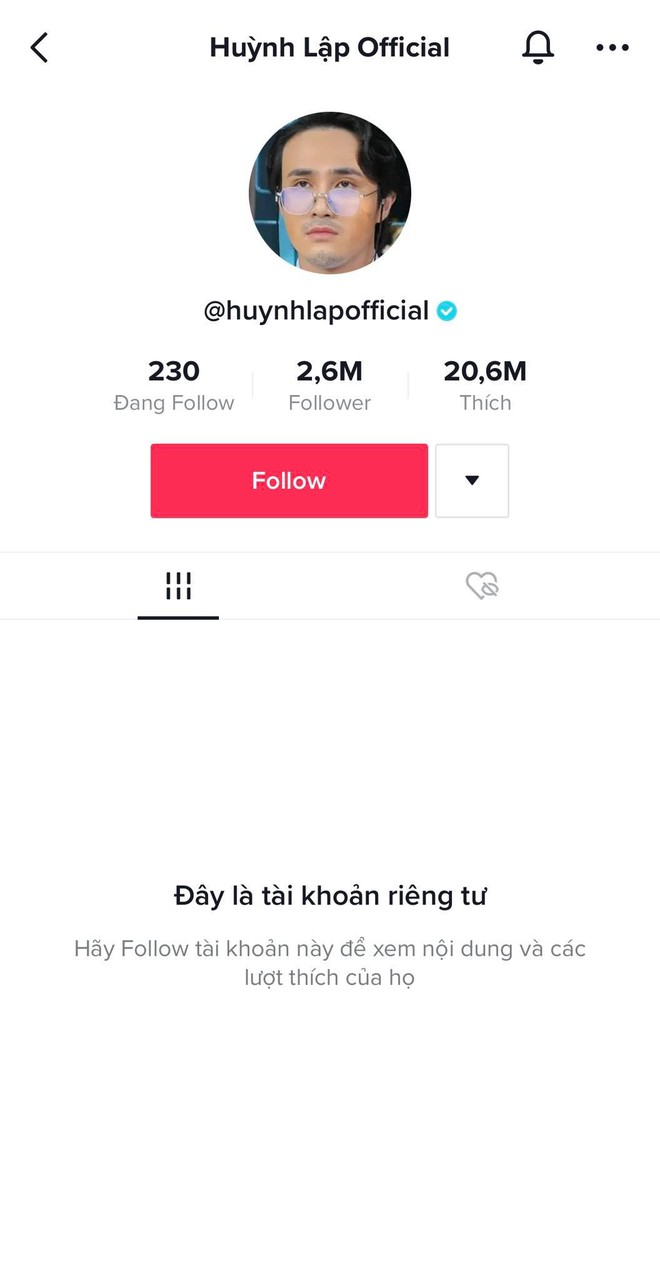Image resolution: width=660 pixels, height=1280 pixels.
Task: Open Huỳnh Lập's profile picture
Action: tap(330, 193)
